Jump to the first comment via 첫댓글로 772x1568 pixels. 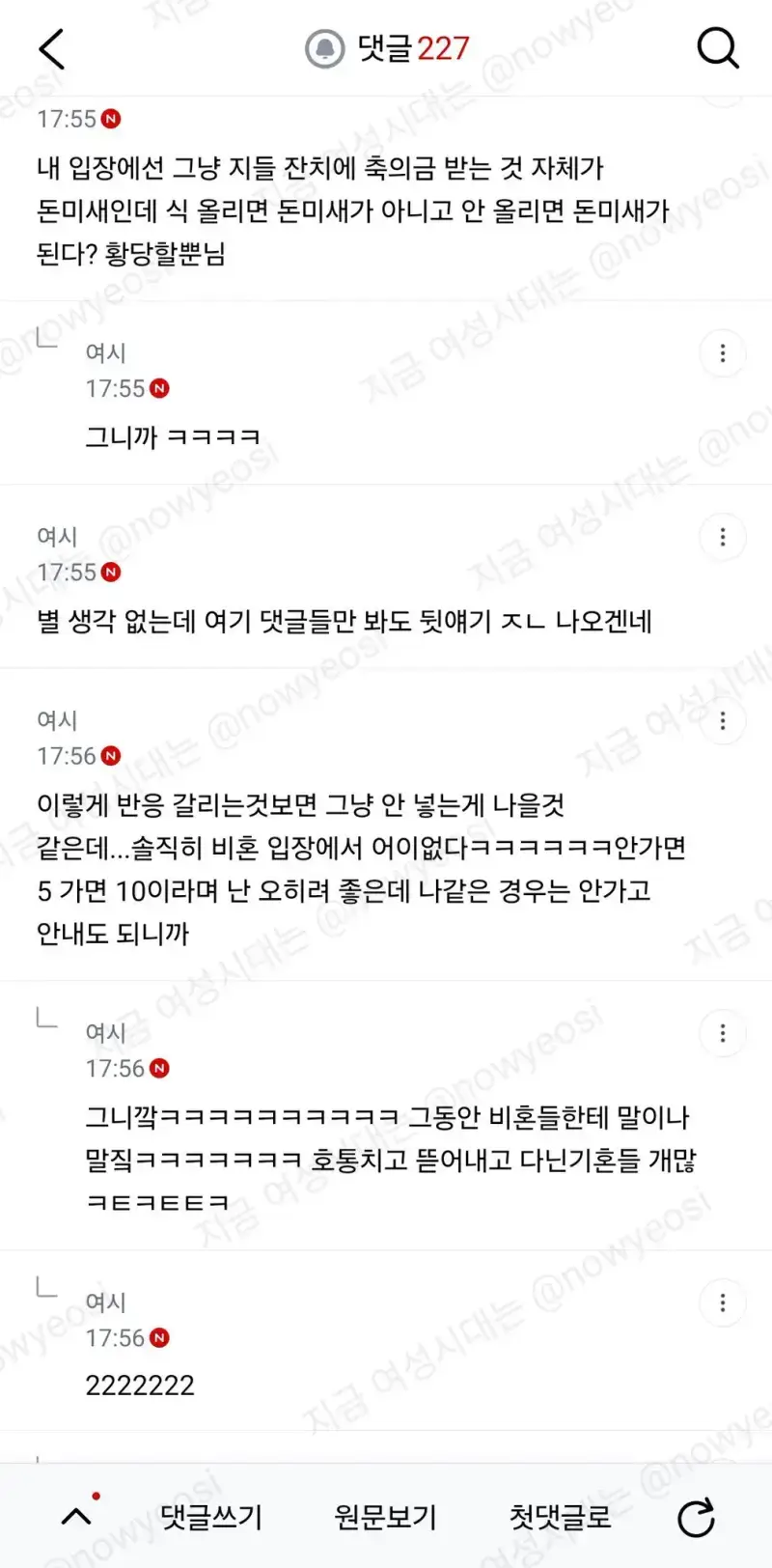[x=561, y=1517]
